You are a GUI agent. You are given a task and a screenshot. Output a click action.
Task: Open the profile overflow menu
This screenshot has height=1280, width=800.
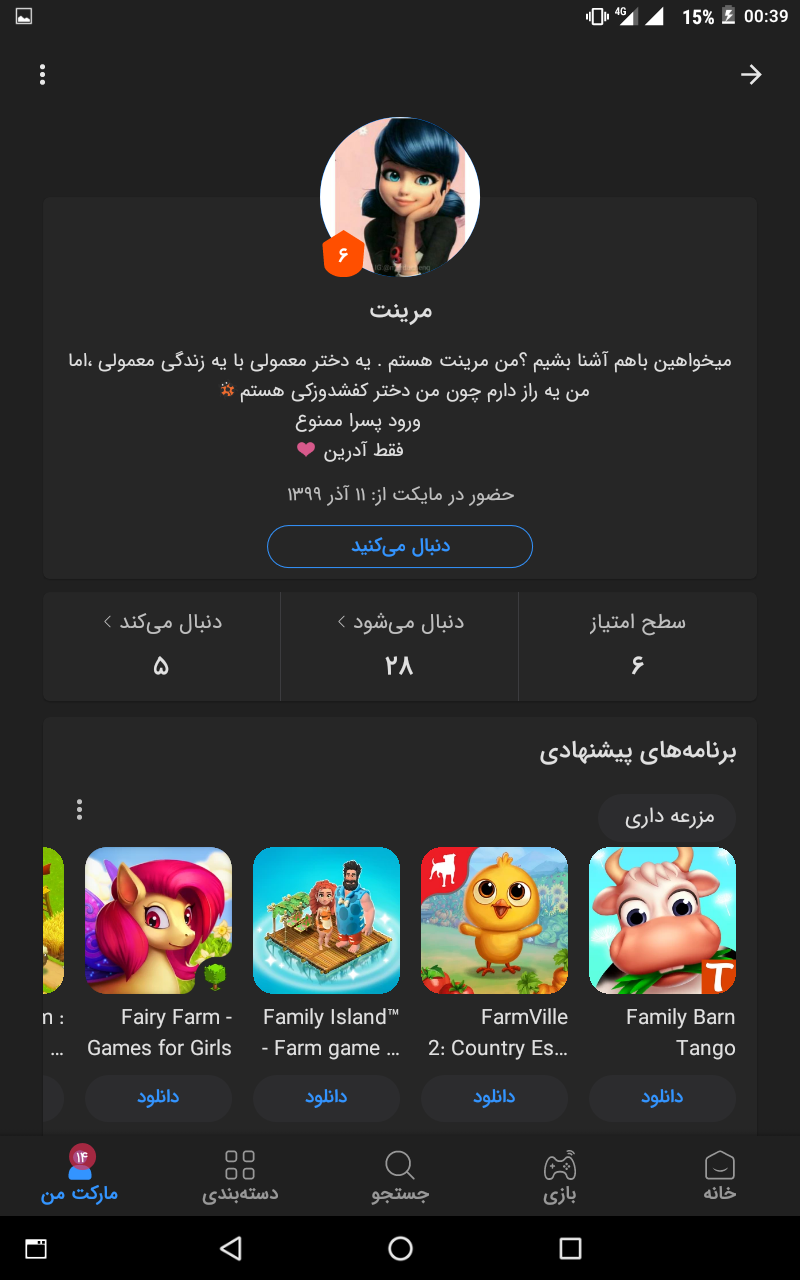(42, 75)
